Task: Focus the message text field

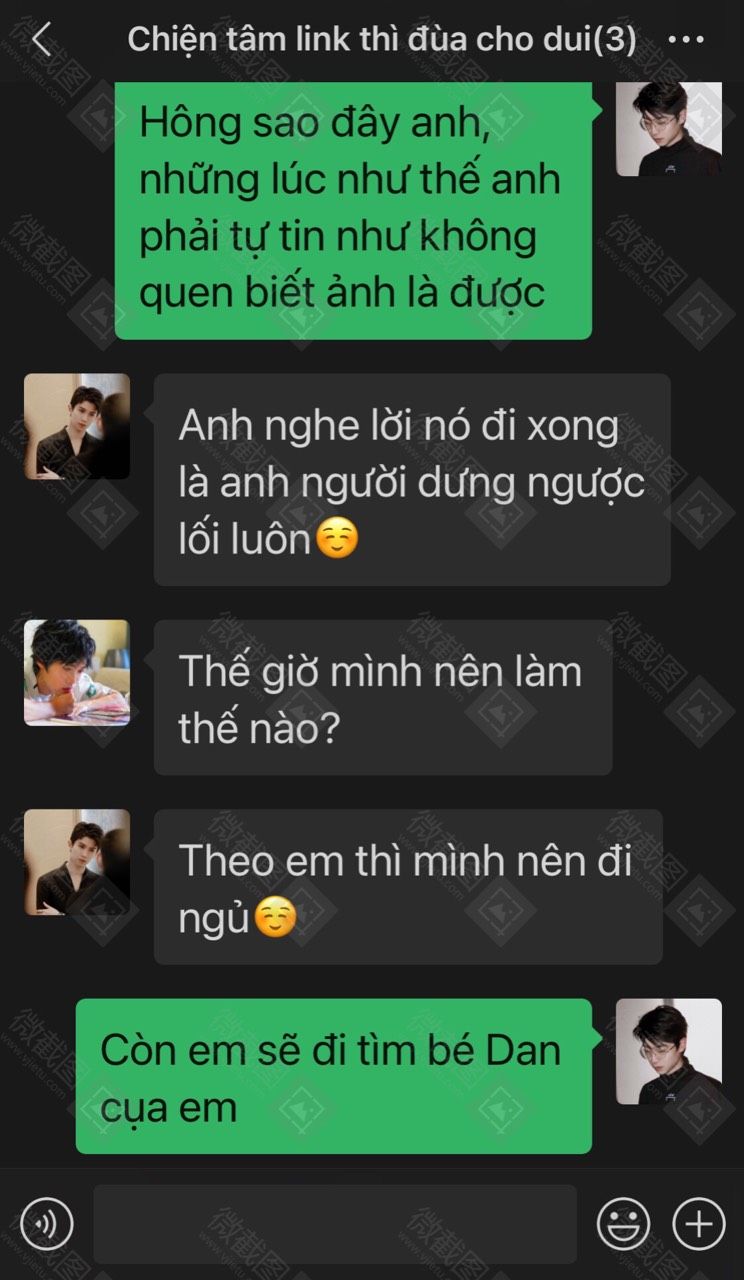Action: [x=335, y=1223]
